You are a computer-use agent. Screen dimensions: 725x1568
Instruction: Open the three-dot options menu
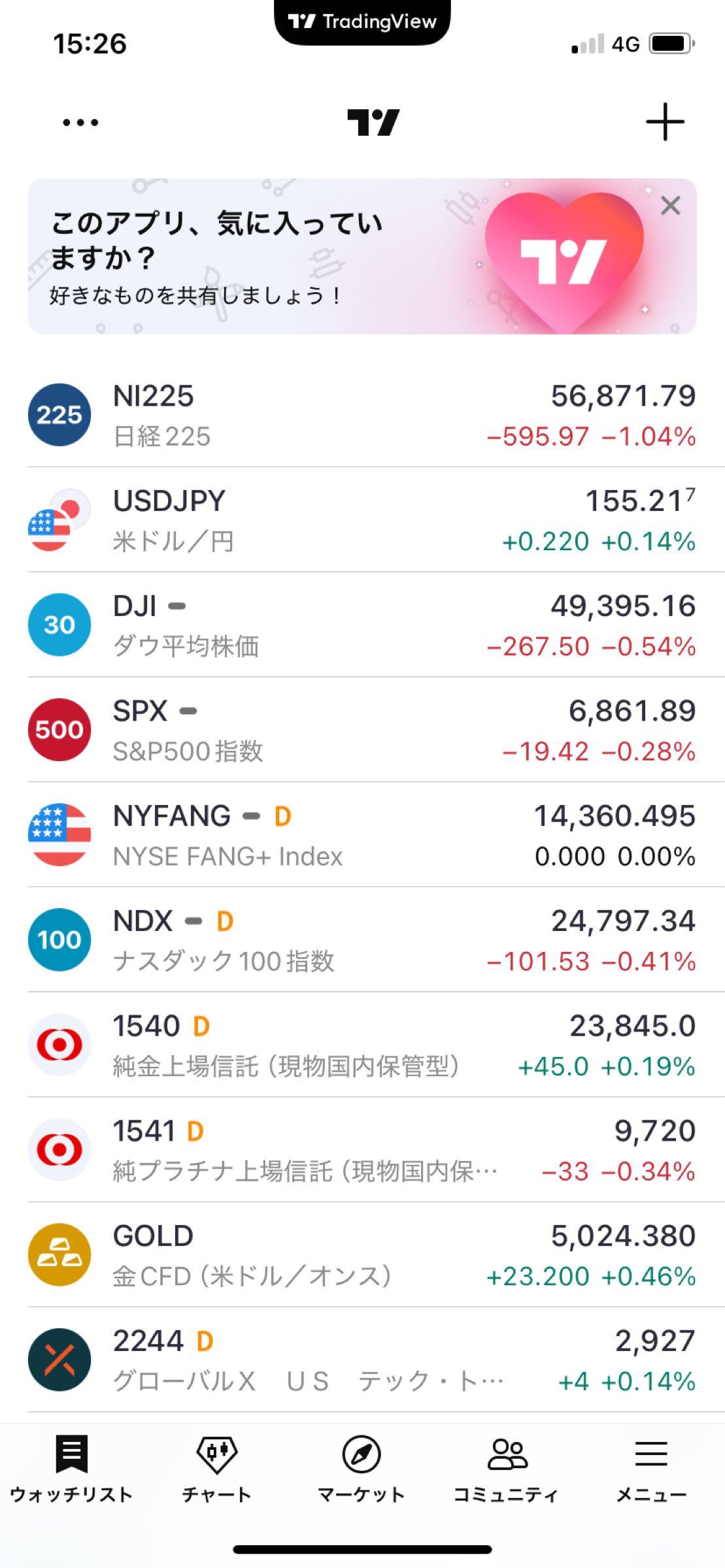click(x=80, y=122)
